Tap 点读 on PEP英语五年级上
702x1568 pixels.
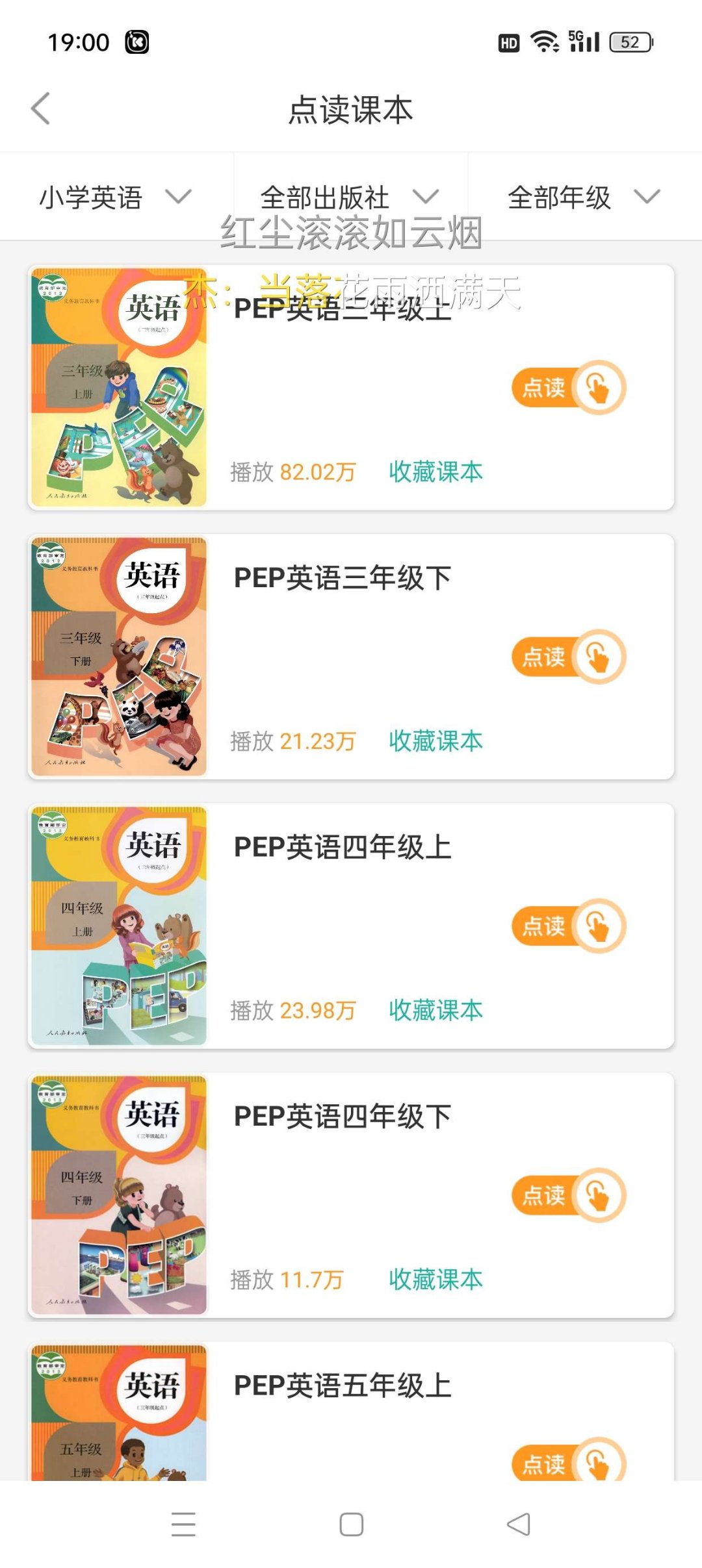568,1463
